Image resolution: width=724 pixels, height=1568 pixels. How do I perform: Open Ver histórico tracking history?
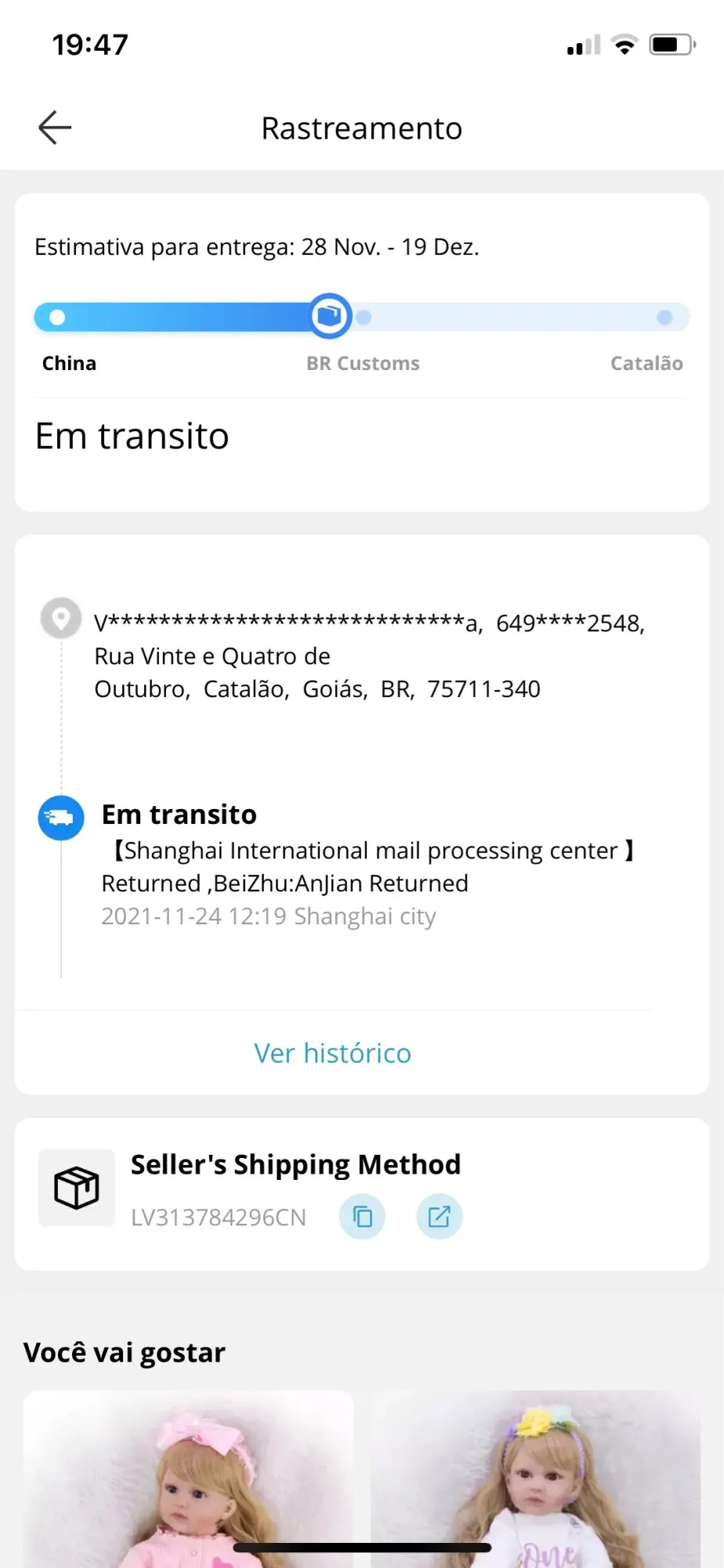[x=332, y=1053]
